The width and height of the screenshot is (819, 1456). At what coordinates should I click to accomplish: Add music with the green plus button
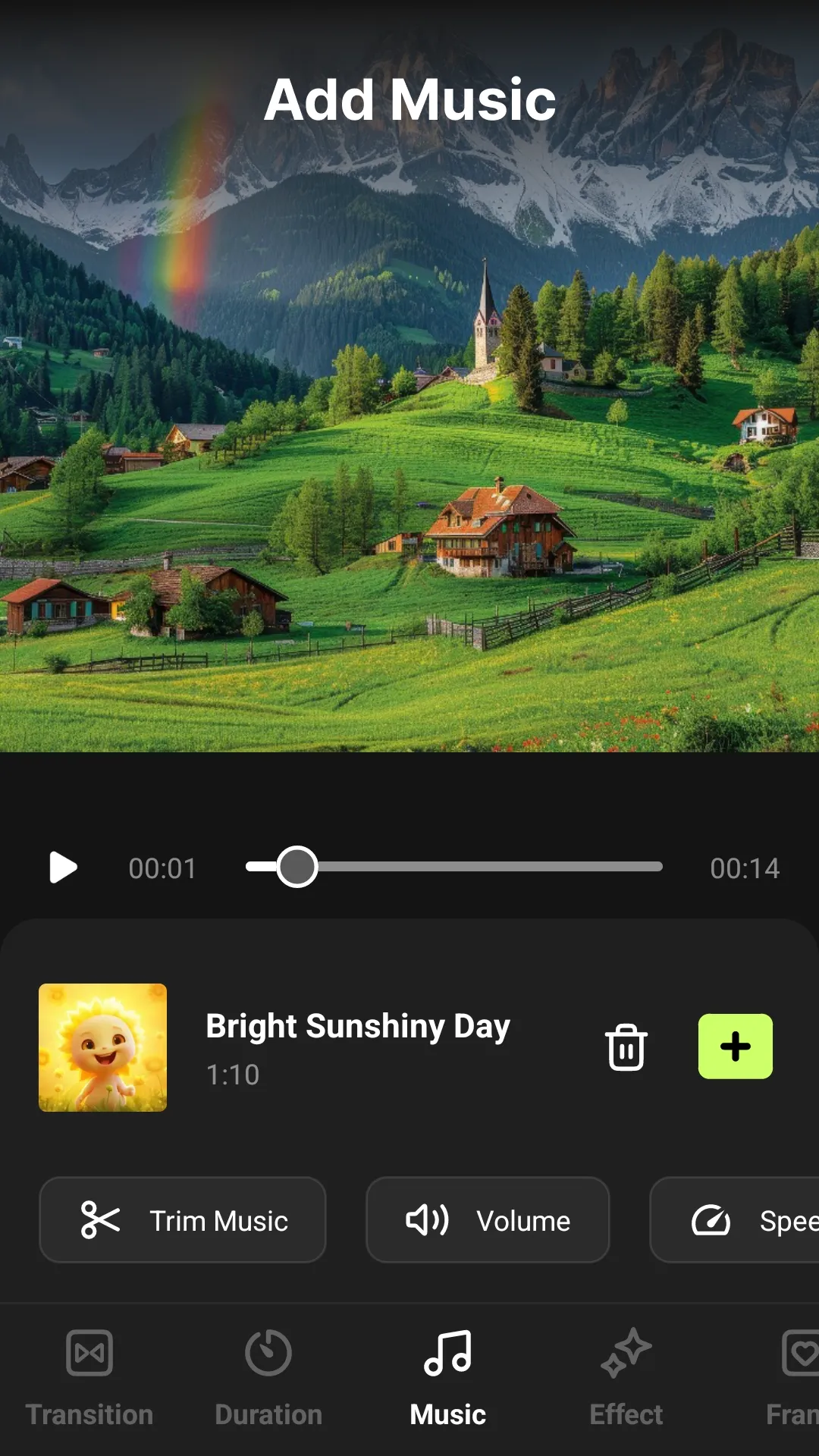tap(736, 1046)
